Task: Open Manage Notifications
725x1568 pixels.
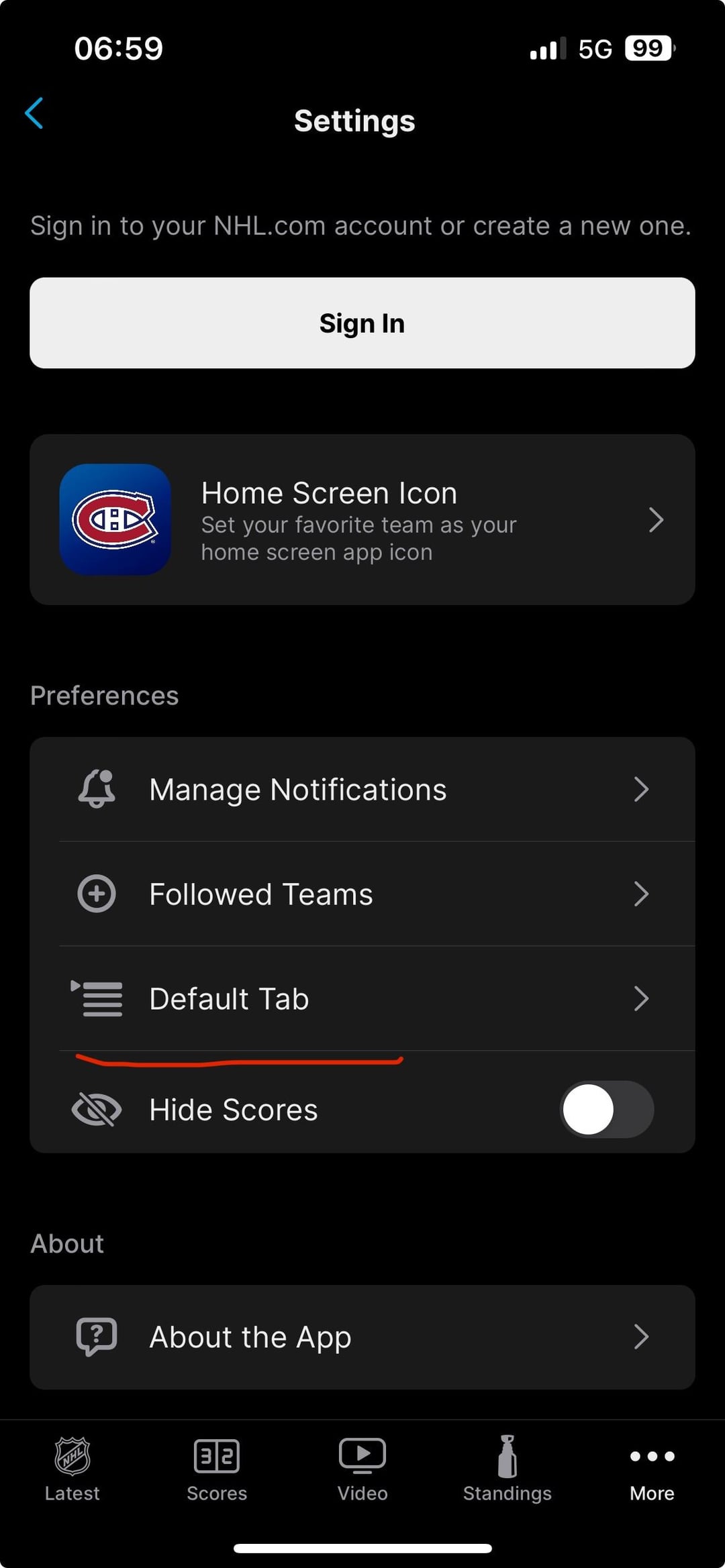Action: [362, 789]
